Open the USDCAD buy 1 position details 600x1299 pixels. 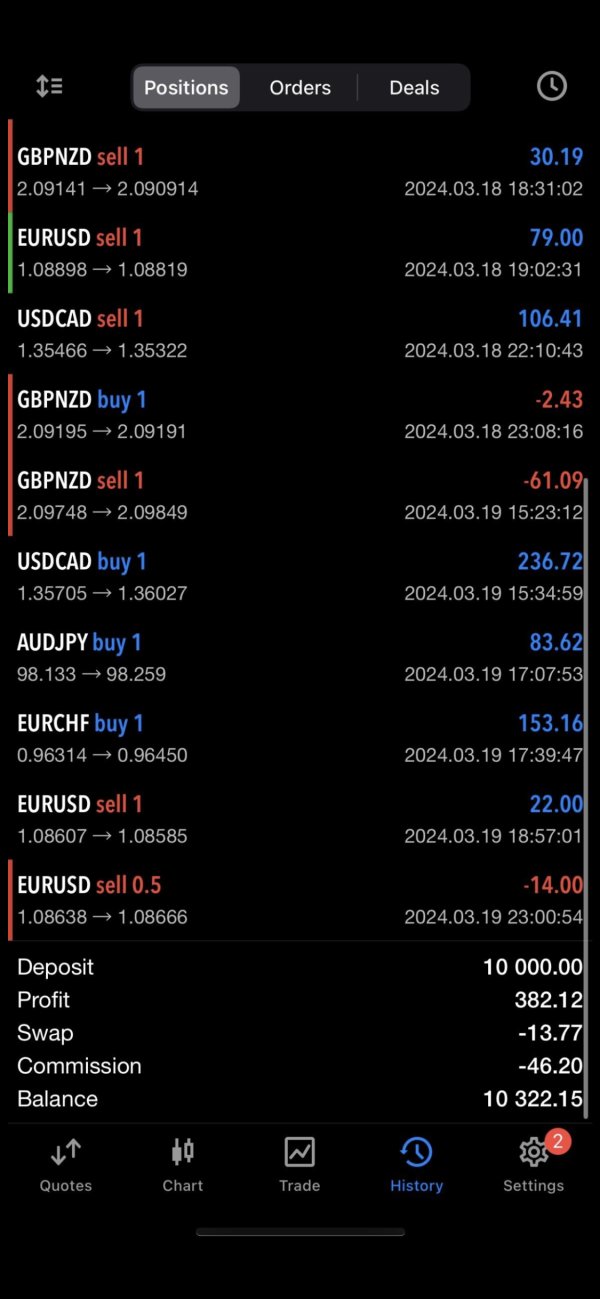(x=300, y=577)
